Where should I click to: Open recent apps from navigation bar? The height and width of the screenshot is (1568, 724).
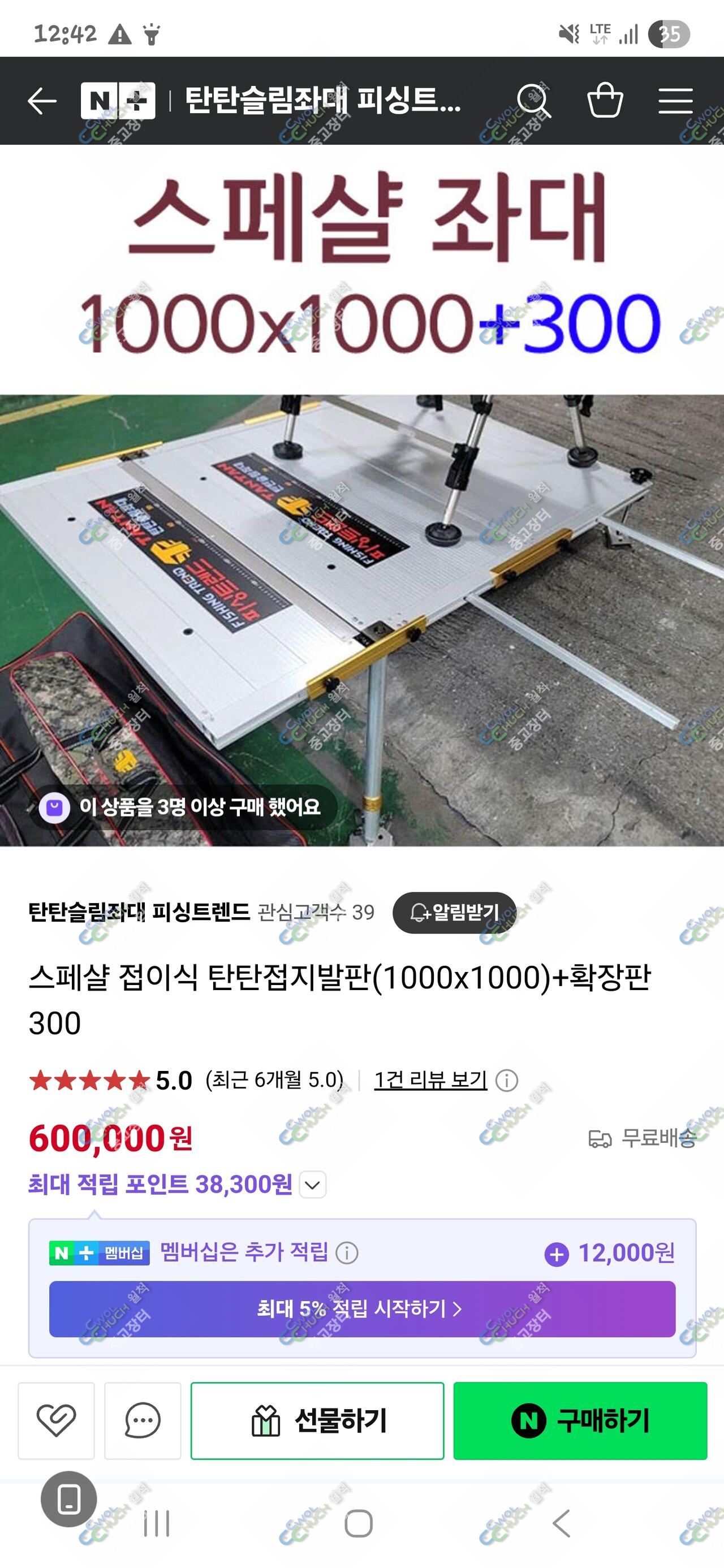(157, 1523)
